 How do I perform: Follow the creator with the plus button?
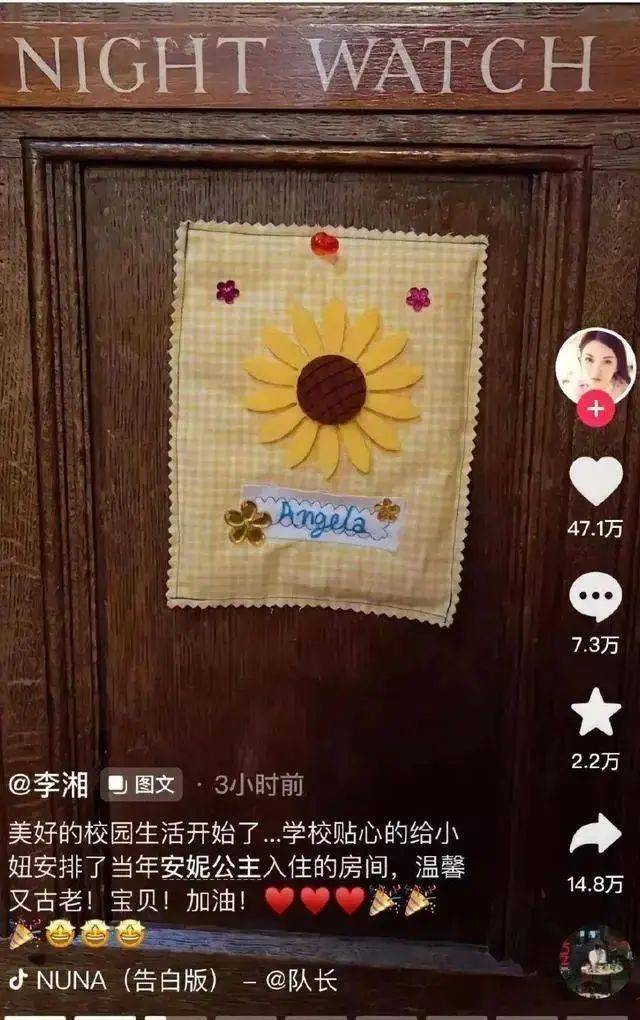(x=596, y=408)
